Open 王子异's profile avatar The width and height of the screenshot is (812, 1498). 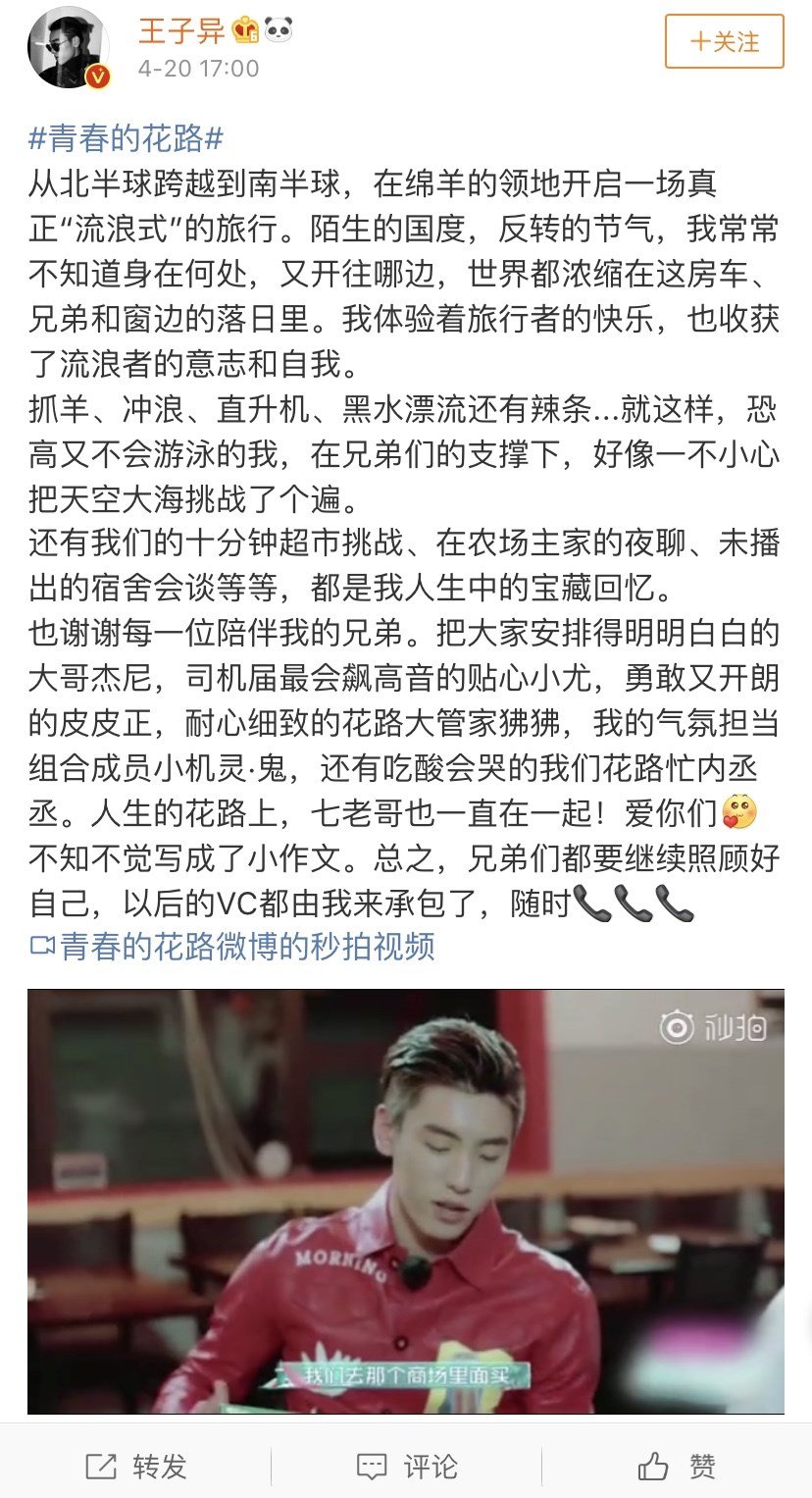tap(69, 47)
